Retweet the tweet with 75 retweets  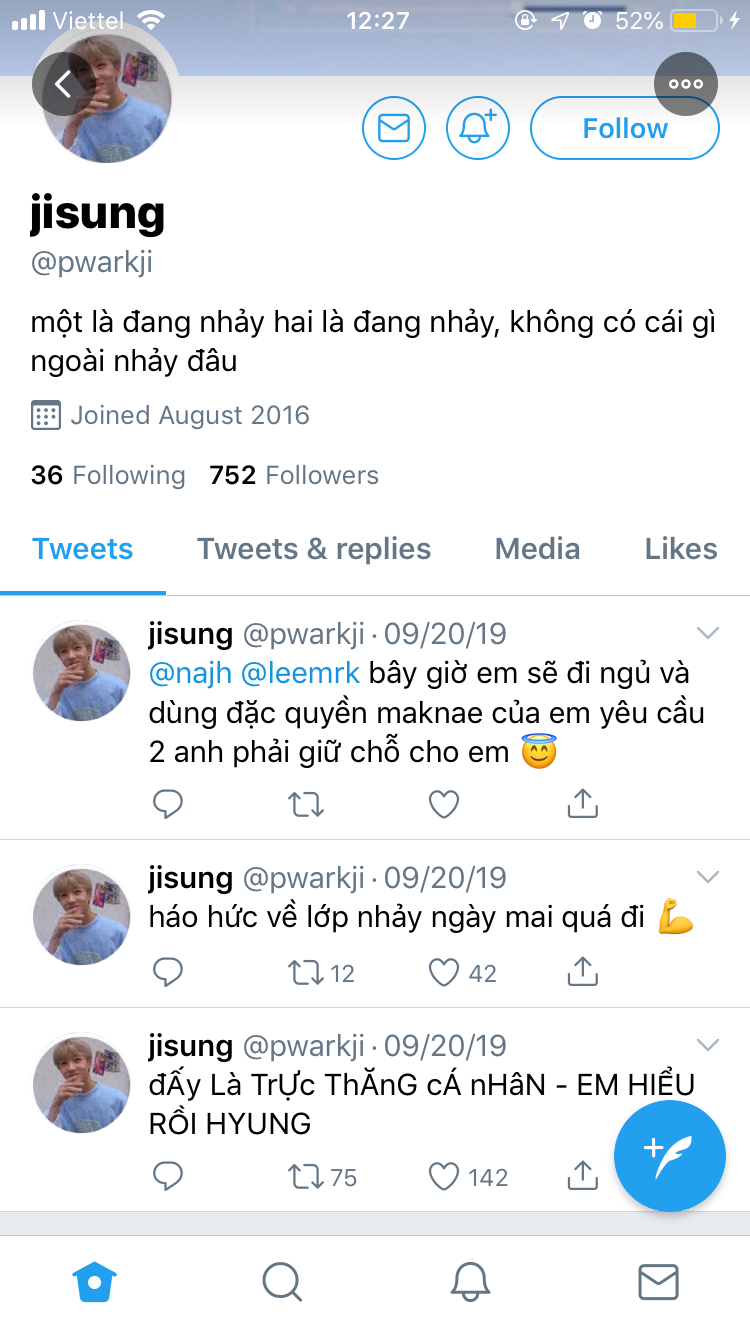306,1177
